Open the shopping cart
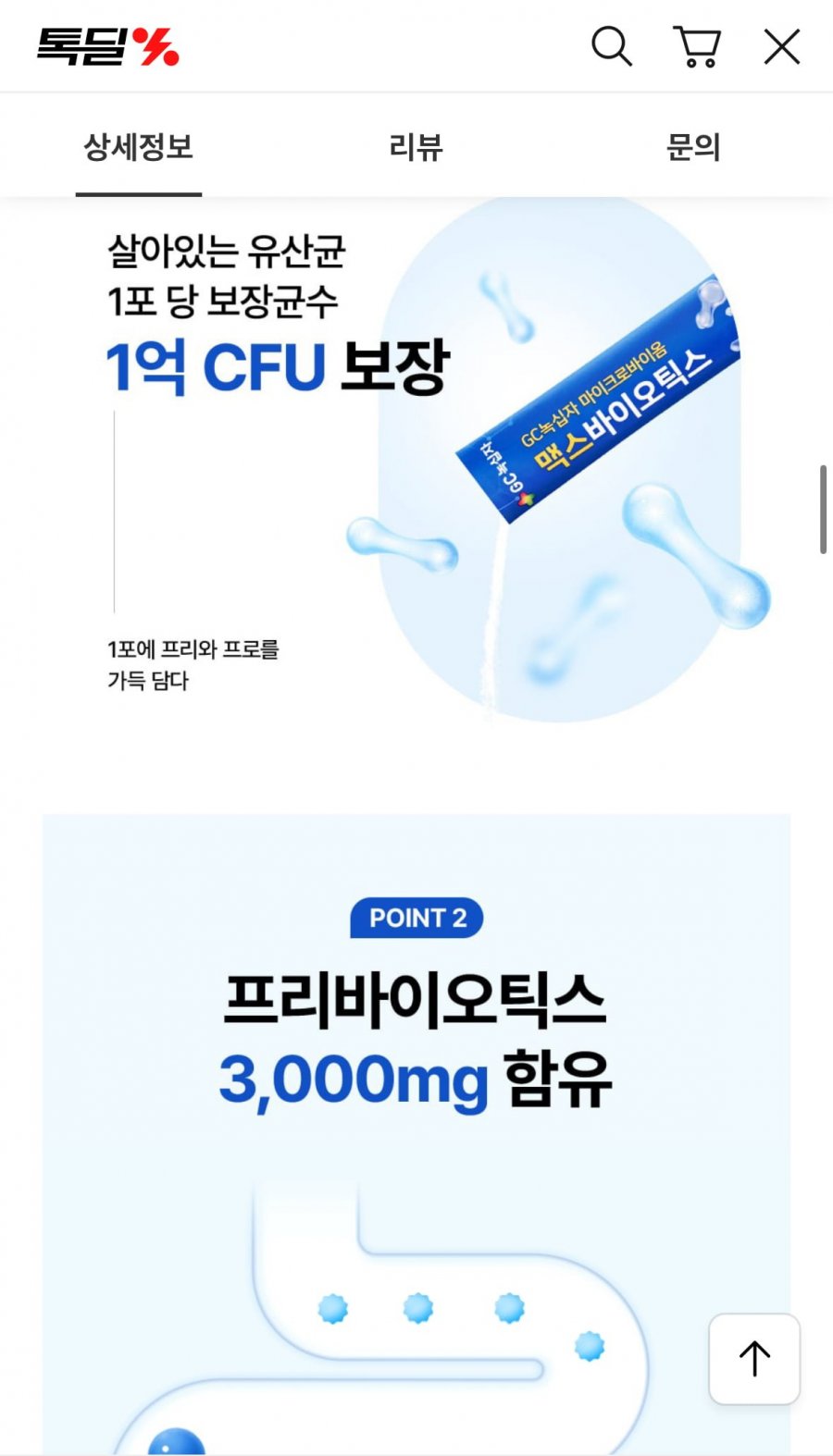This screenshot has width=833, height=1456. click(x=697, y=46)
